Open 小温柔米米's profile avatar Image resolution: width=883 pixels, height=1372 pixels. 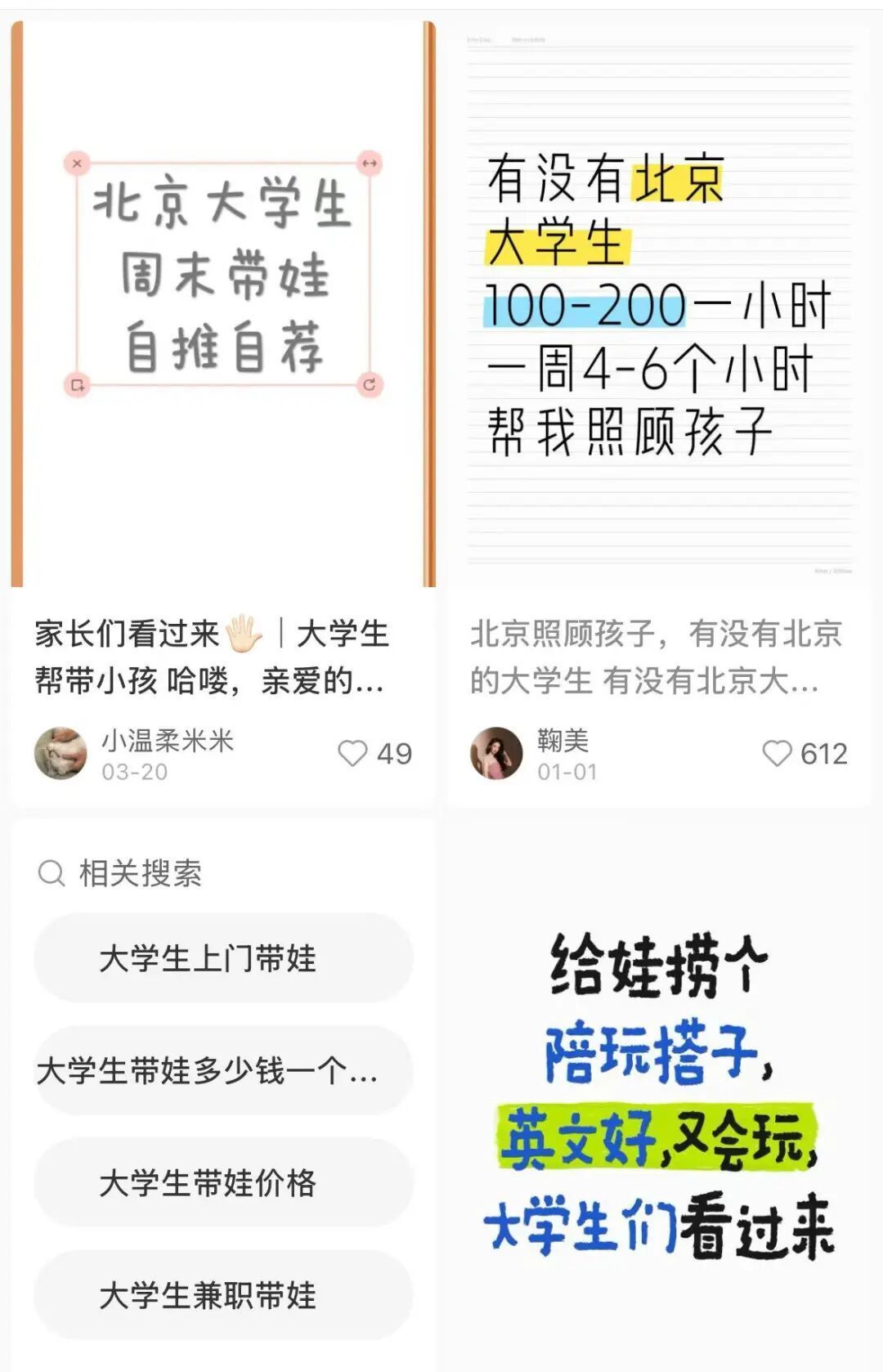61,753
